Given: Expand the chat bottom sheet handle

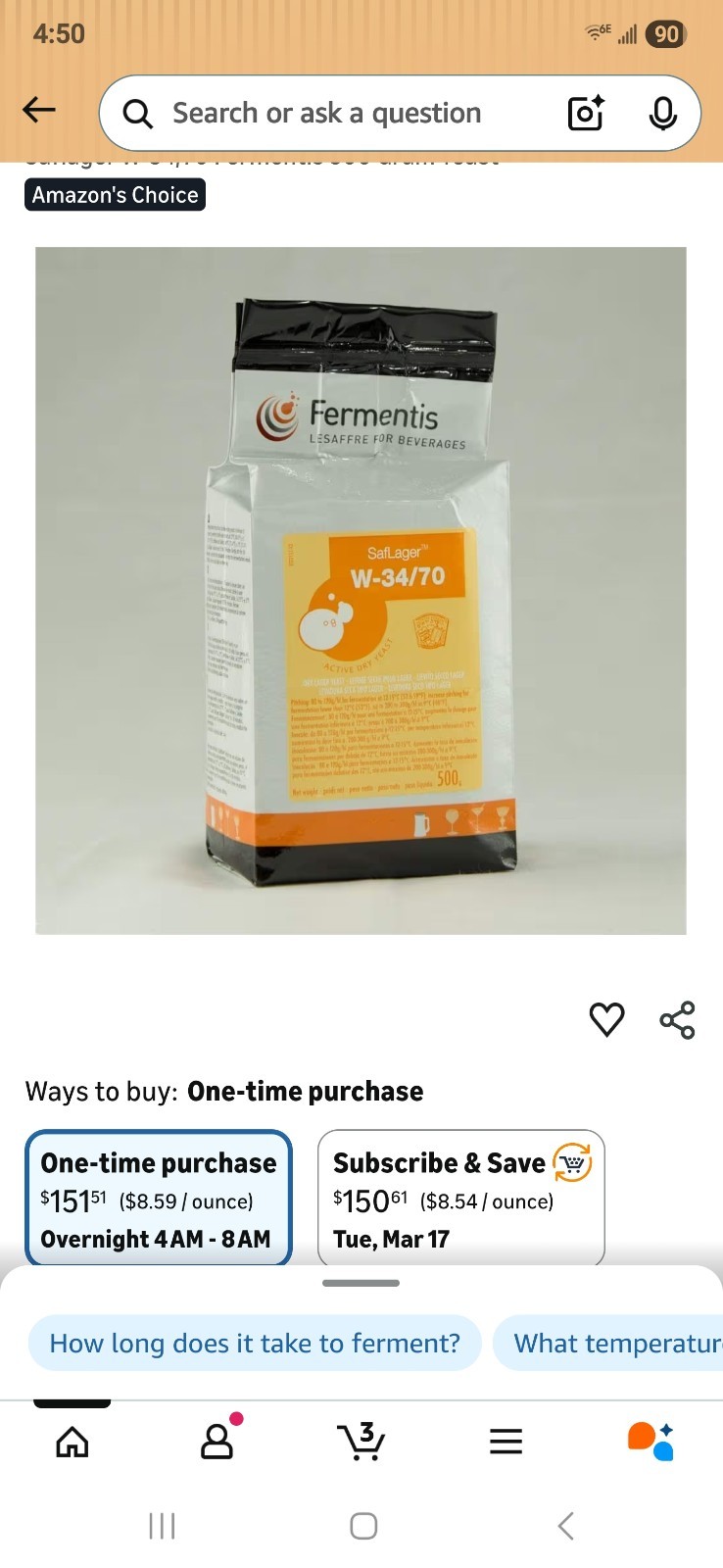Looking at the screenshot, I should (361, 1283).
